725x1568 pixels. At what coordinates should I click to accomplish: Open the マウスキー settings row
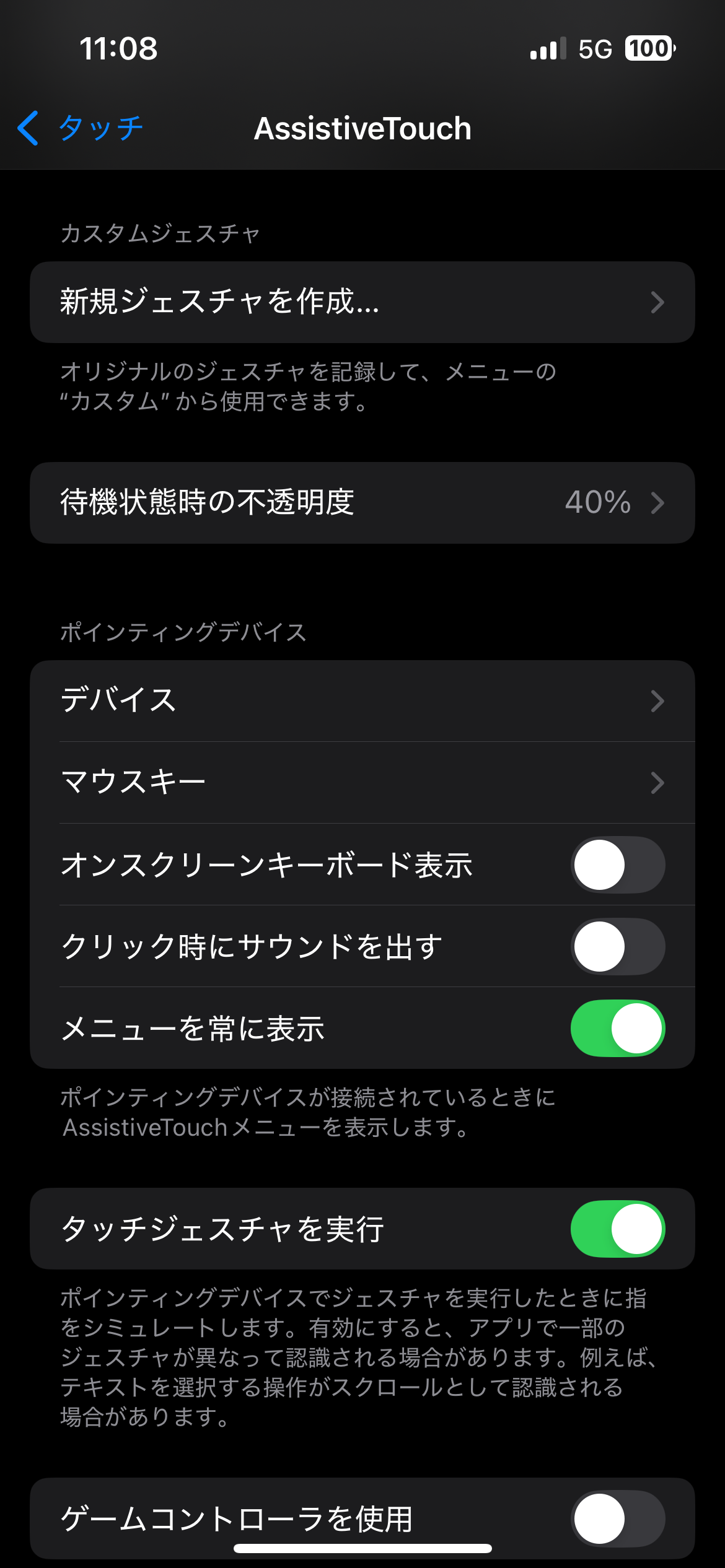tap(362, 783)
